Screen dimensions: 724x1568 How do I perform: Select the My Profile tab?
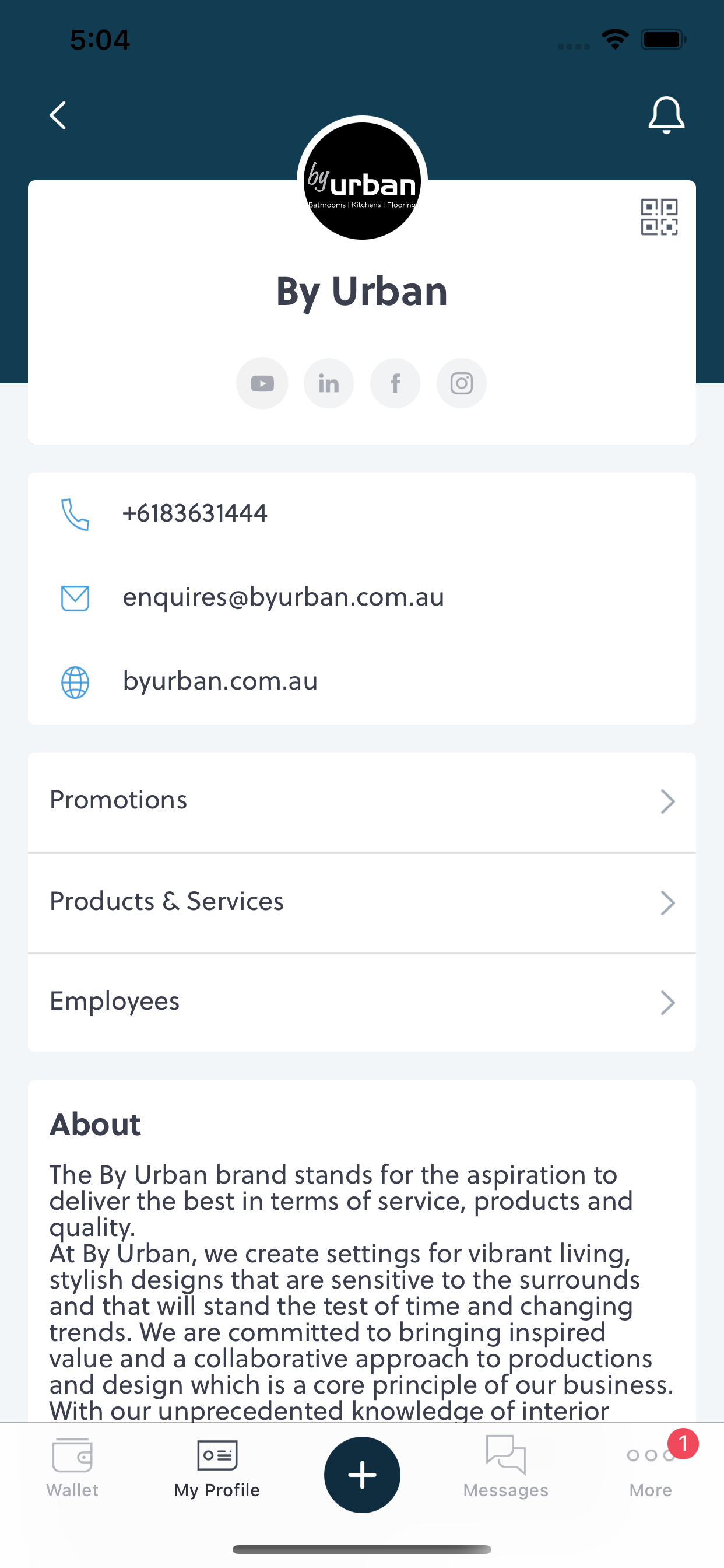pos(217,1468)
